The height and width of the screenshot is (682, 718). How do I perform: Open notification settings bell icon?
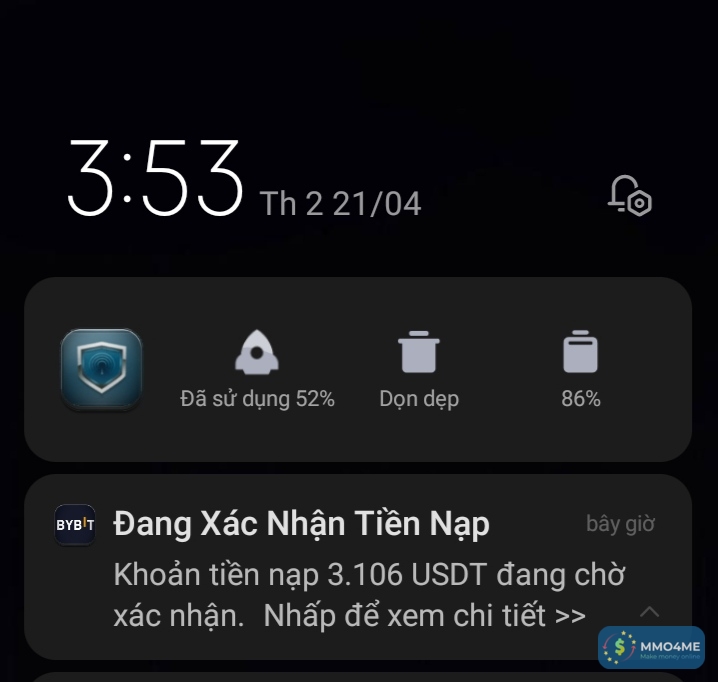(x=629, y=195)
